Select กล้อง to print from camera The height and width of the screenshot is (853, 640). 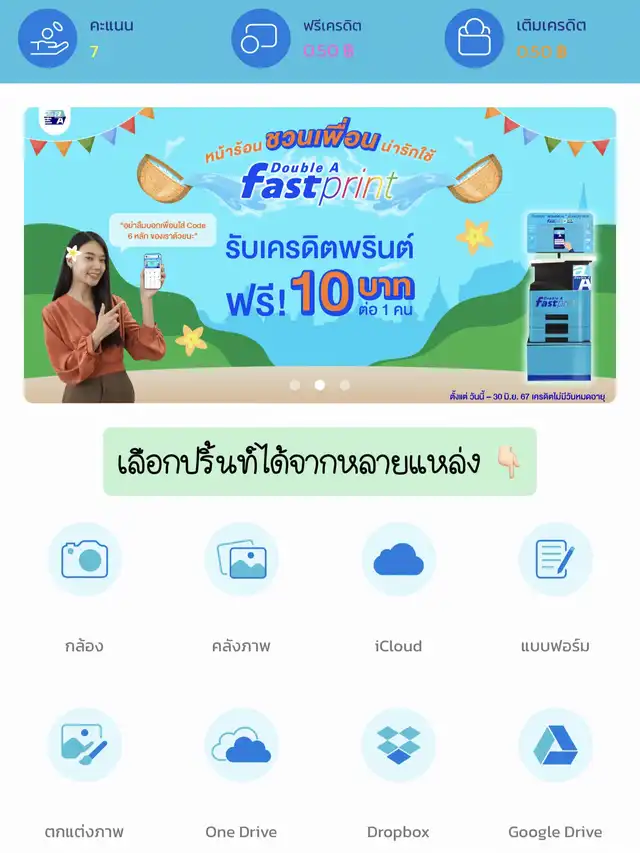tap(85, 560)
